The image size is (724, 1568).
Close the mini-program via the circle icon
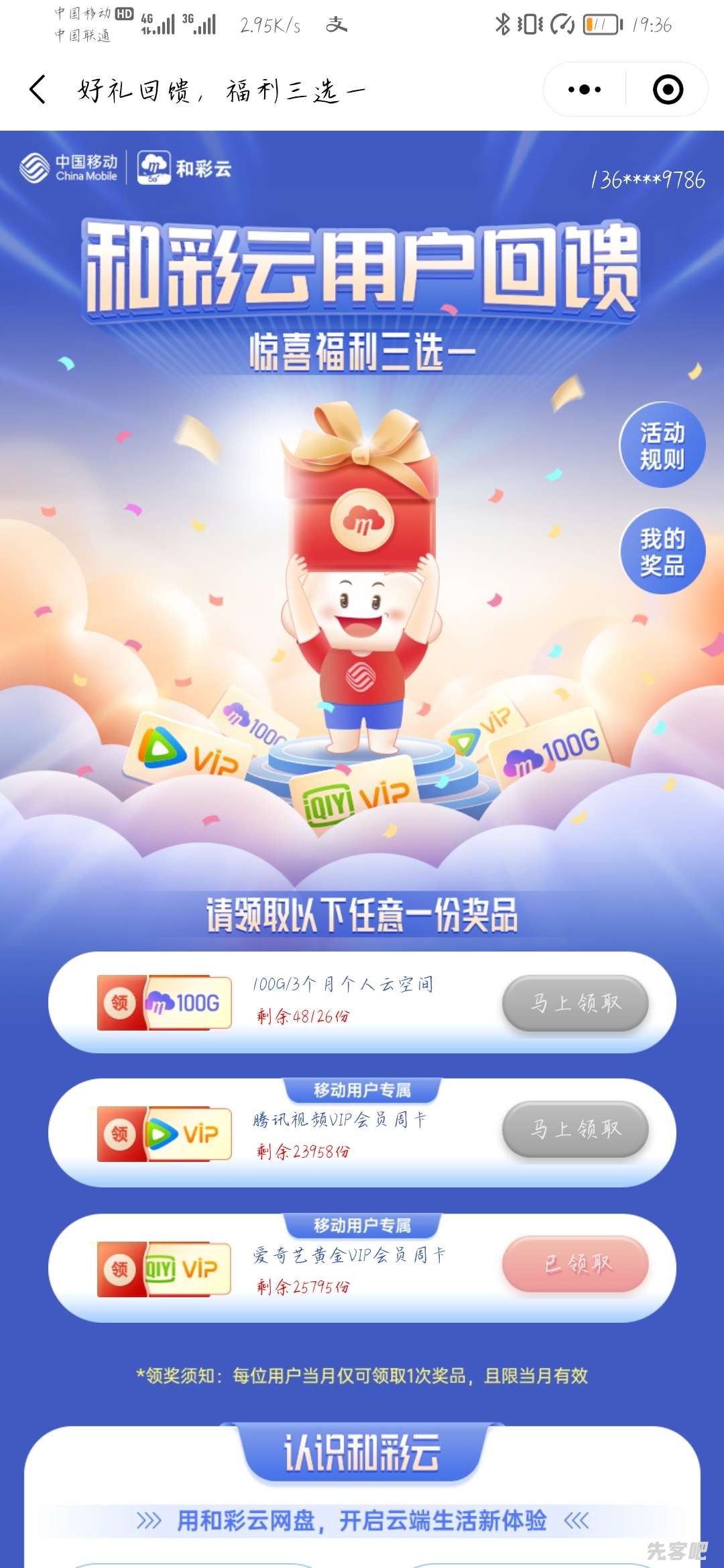[x=668, y=89]
